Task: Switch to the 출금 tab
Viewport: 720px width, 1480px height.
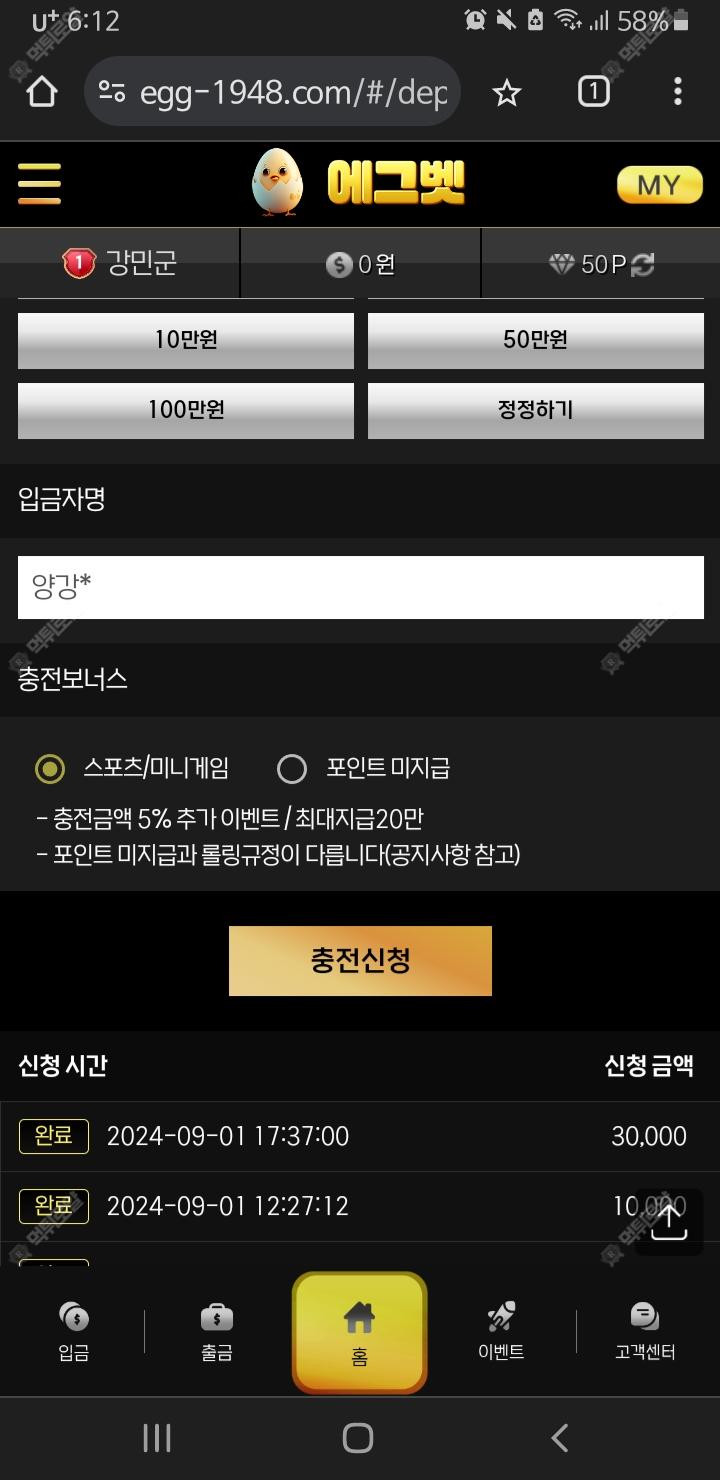Action: pyautogui.click(x=217, y=1332)
